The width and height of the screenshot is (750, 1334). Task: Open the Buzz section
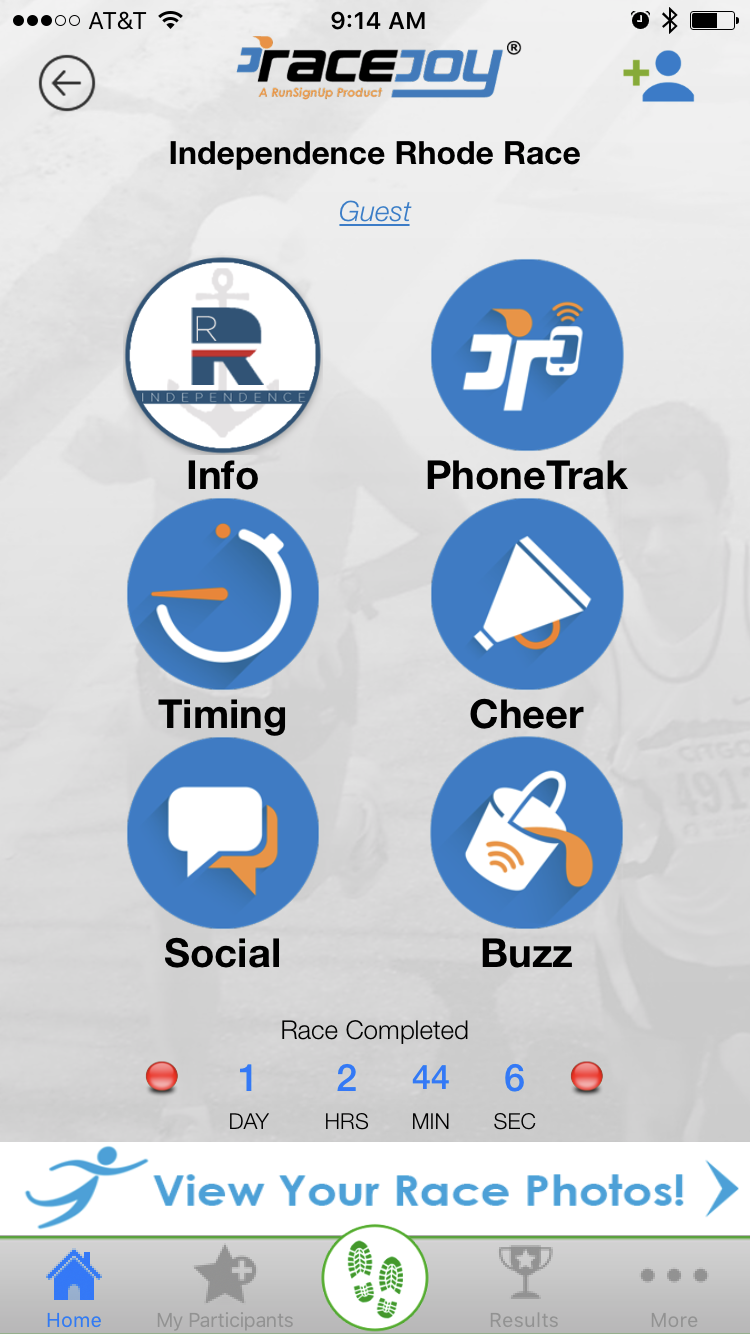tap(527, 833)
